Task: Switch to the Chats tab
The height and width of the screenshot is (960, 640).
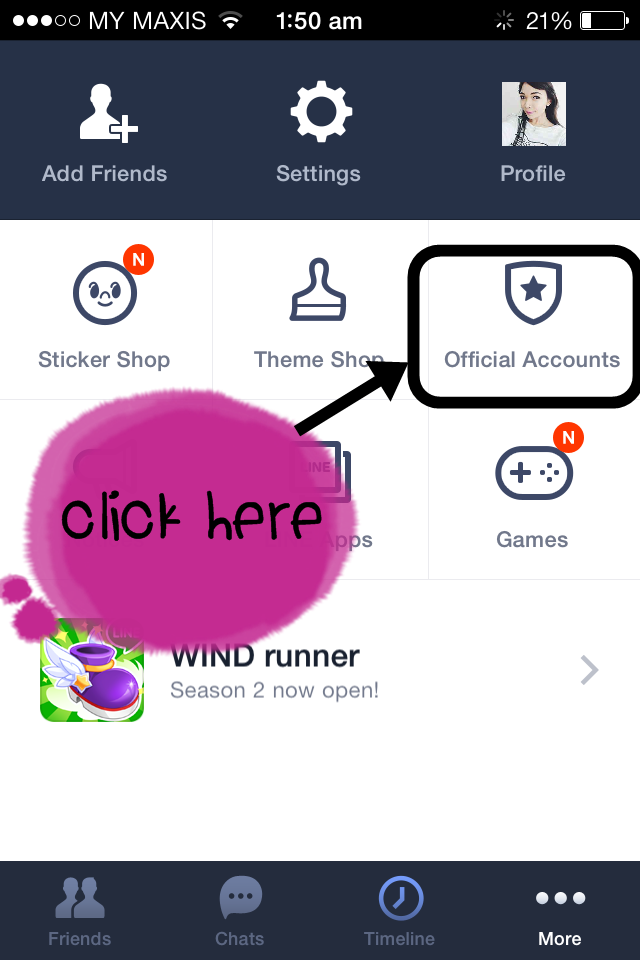Action: [240, 911]
